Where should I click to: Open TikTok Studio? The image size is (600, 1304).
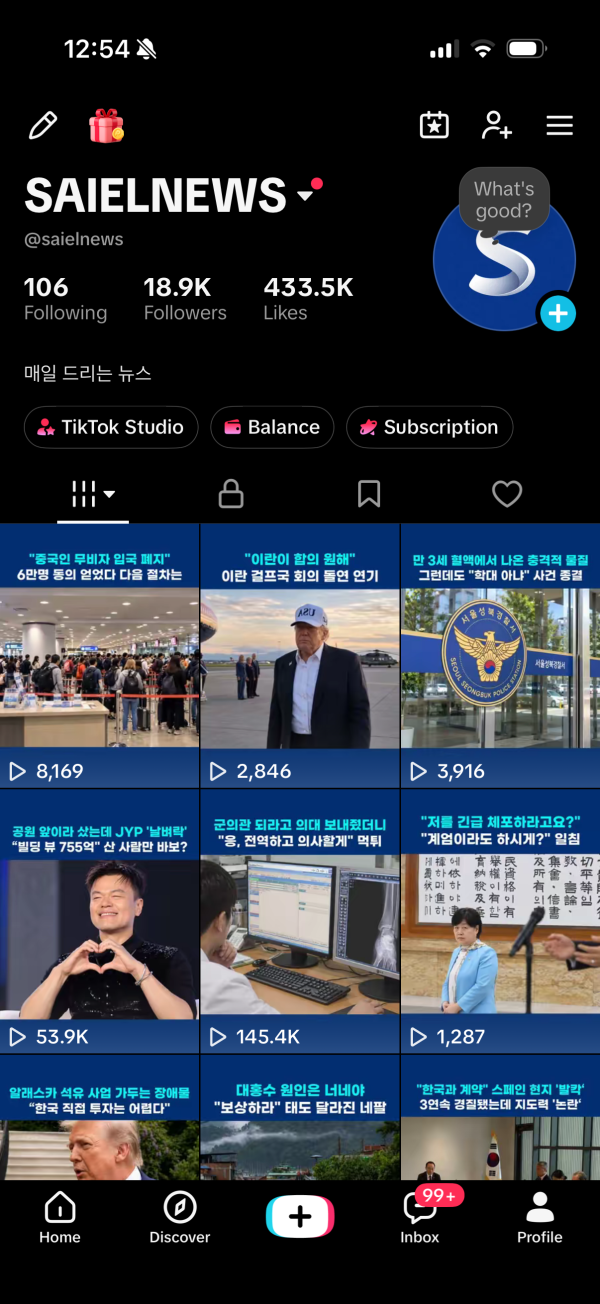tap(111, 427)
